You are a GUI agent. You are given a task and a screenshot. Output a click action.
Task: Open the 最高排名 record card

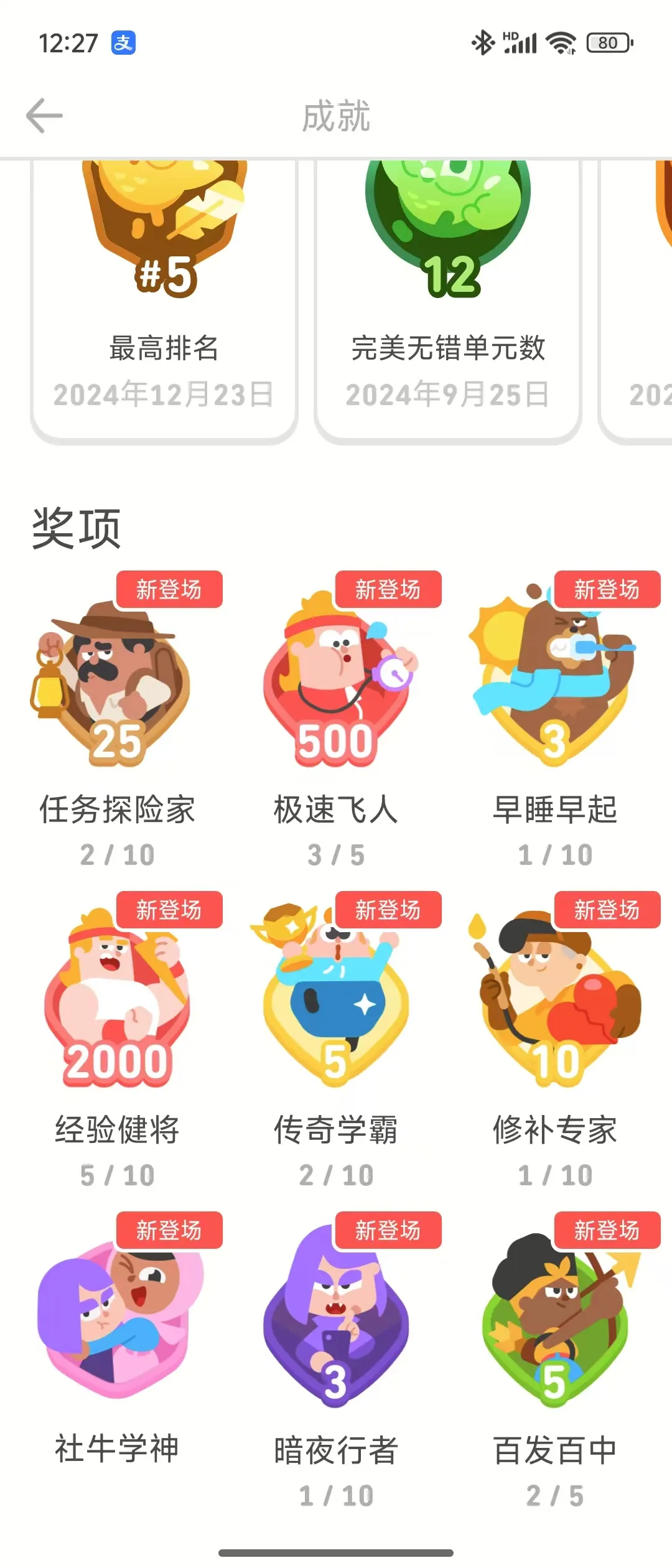pyautogui.click(x=164, y=299)
